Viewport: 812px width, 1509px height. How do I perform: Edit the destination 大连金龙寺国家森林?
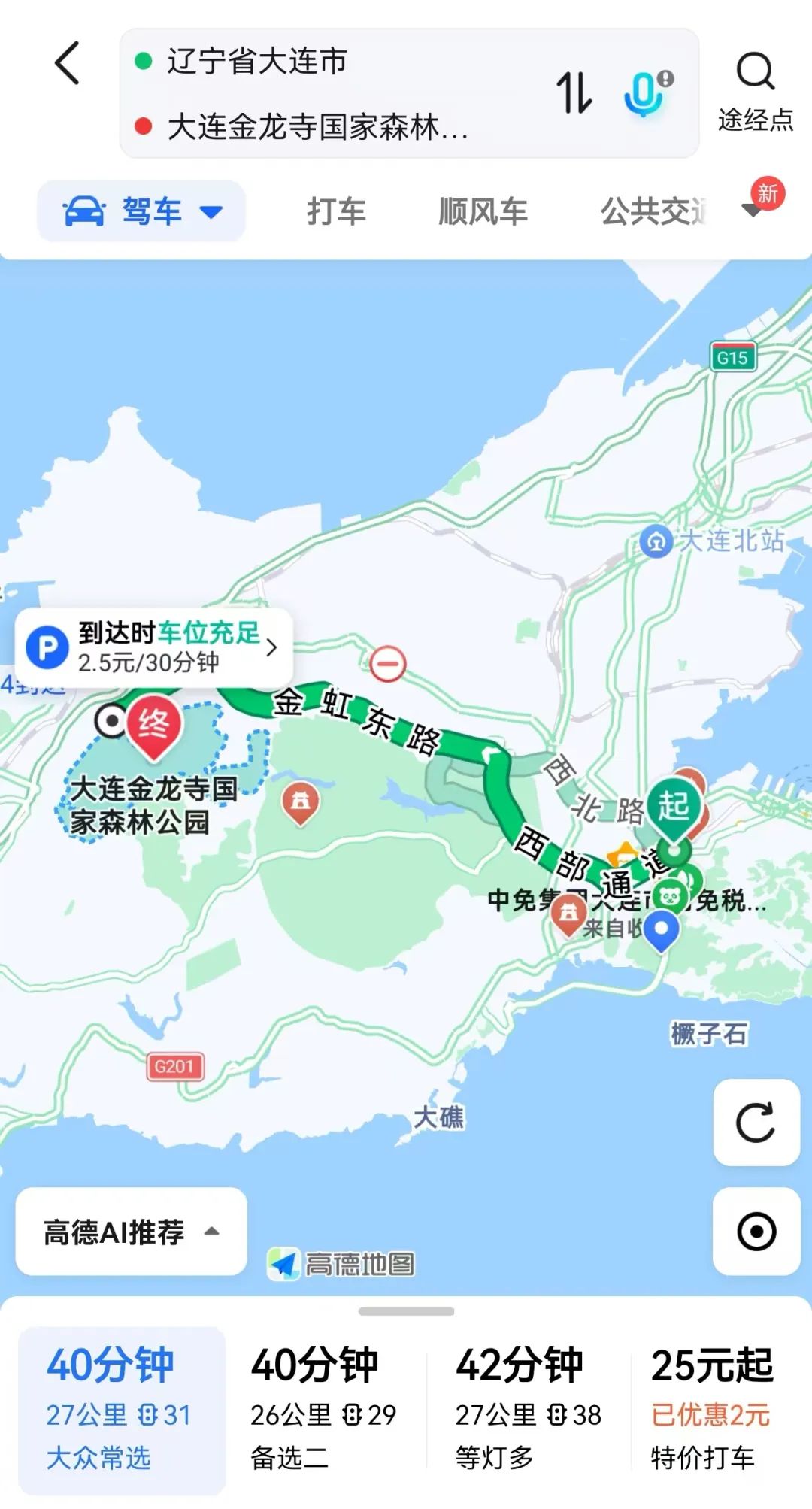click(316, 127)
